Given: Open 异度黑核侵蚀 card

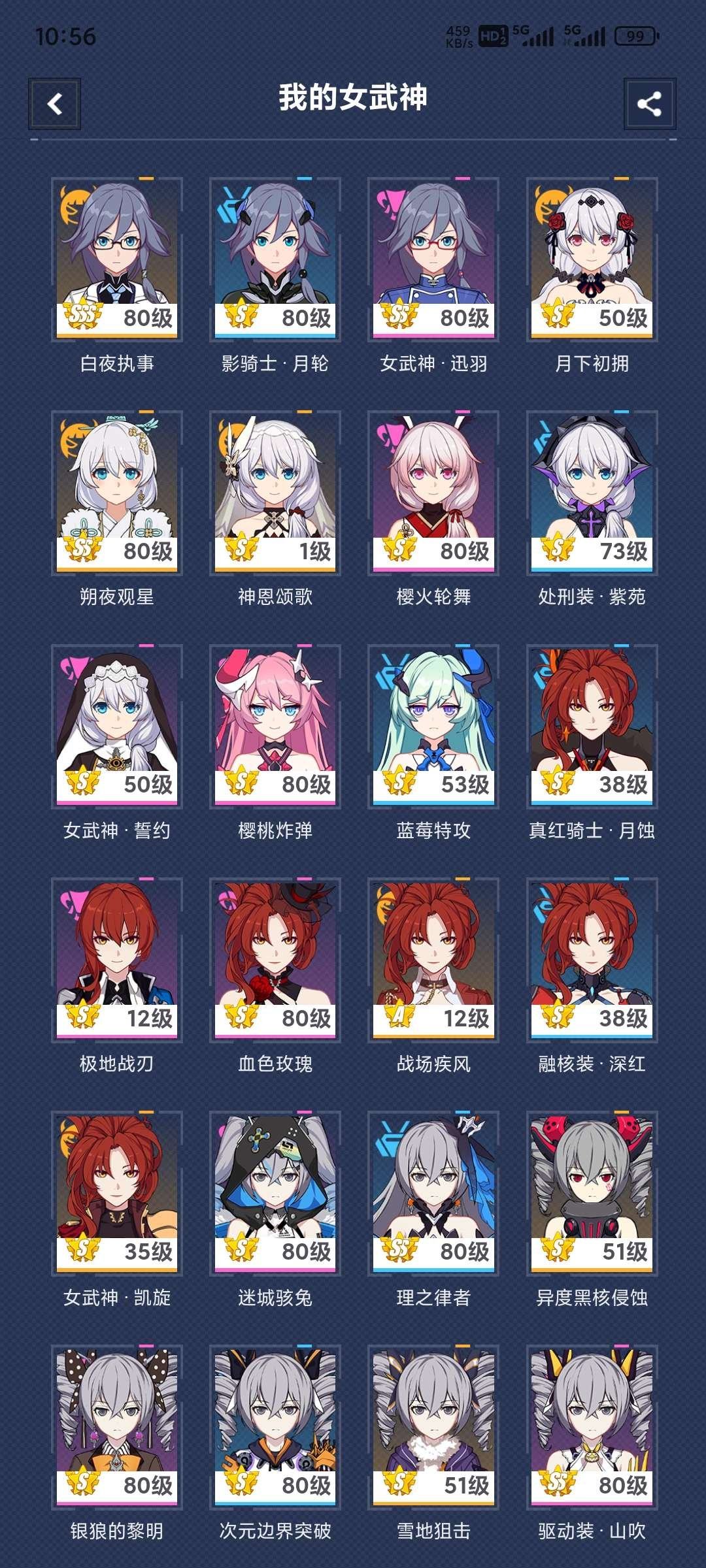Looking at the screenshot, I should [592, 1192].
